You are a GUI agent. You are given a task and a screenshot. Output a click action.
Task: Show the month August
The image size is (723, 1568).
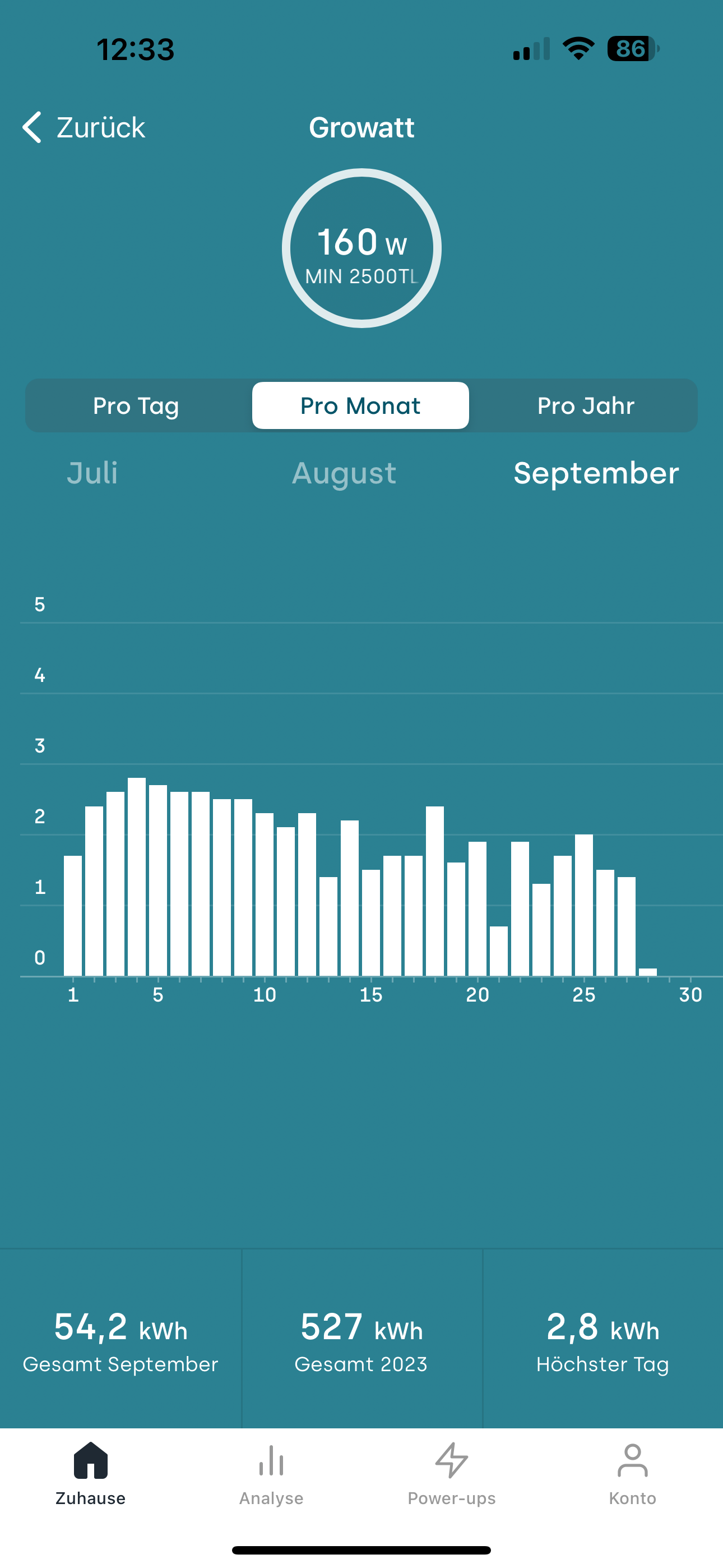pyautogui.click(x=344, y=473)
